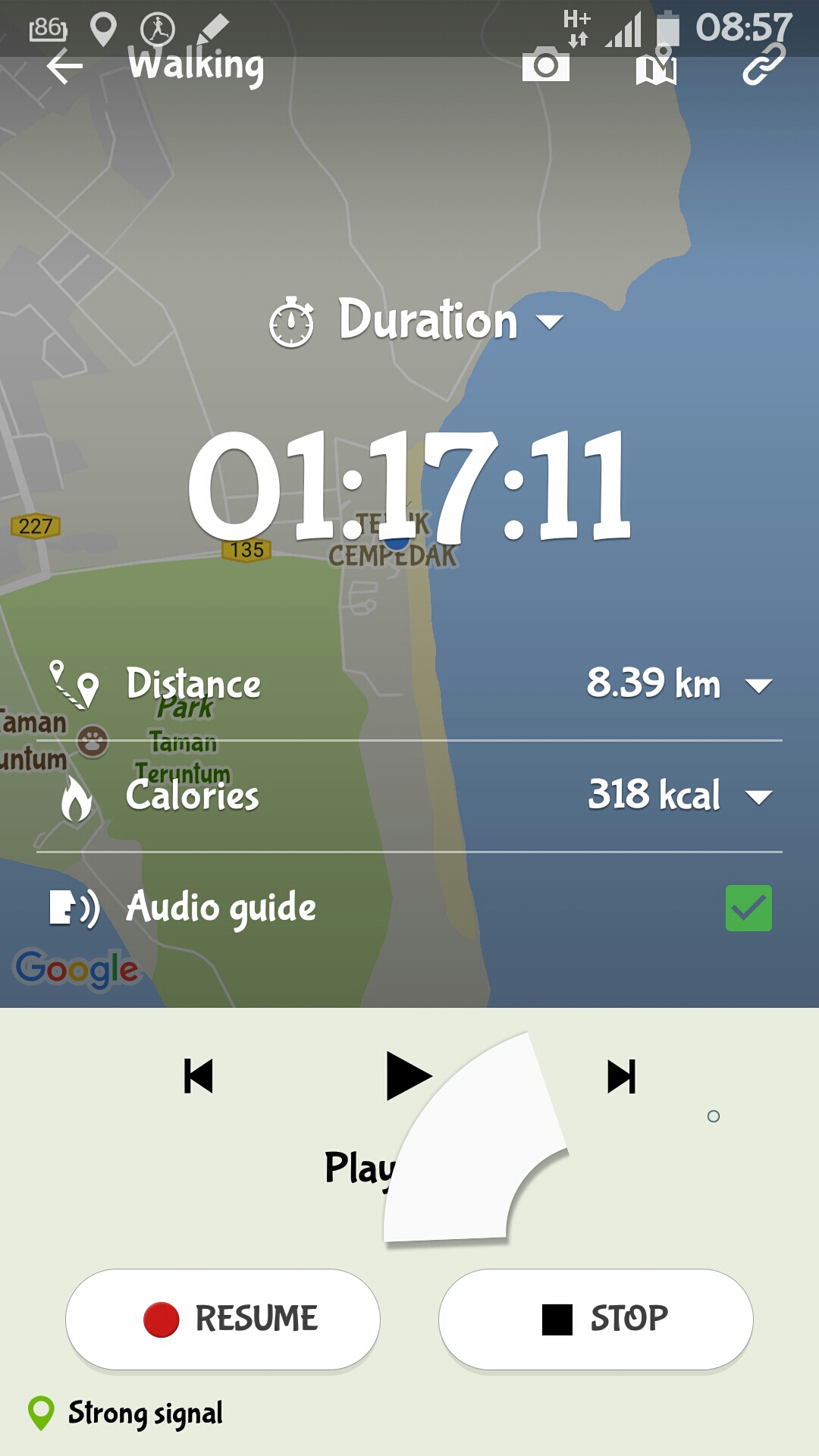Change the Calories metric dropdown

click(x=758, y=797)
